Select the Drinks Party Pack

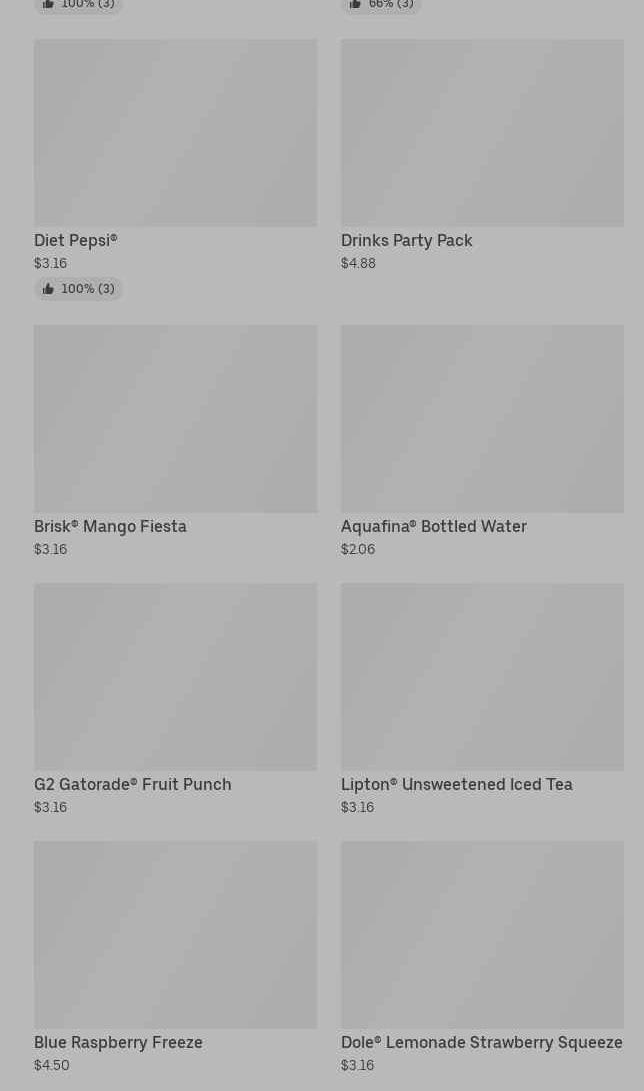[x=481, y=135]
